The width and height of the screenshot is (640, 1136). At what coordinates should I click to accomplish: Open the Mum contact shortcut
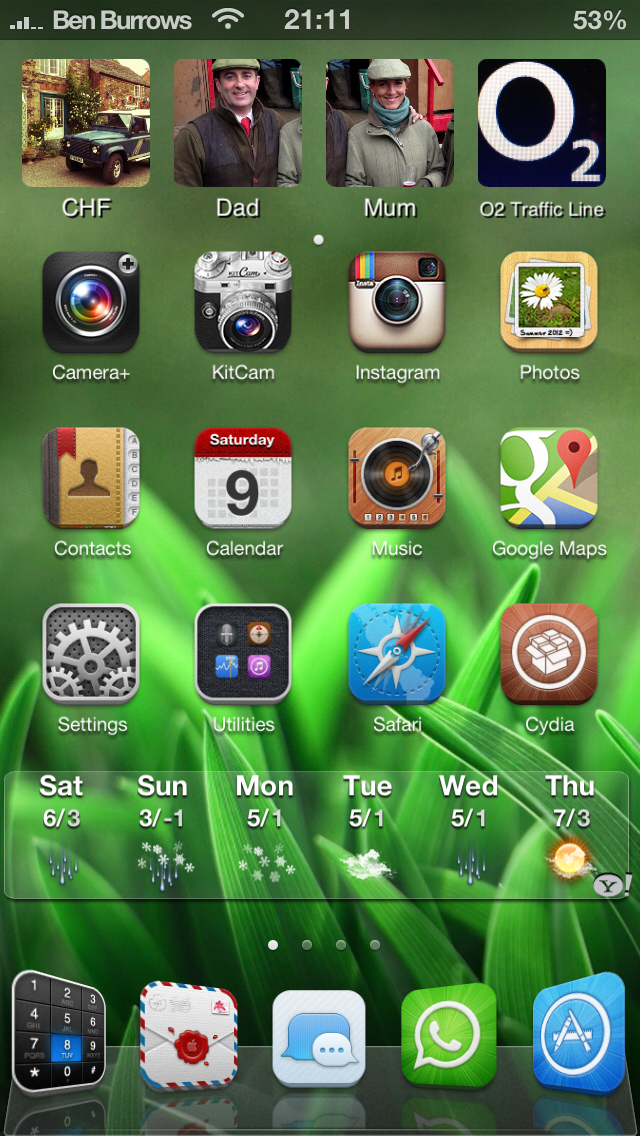tap(390, 123)
